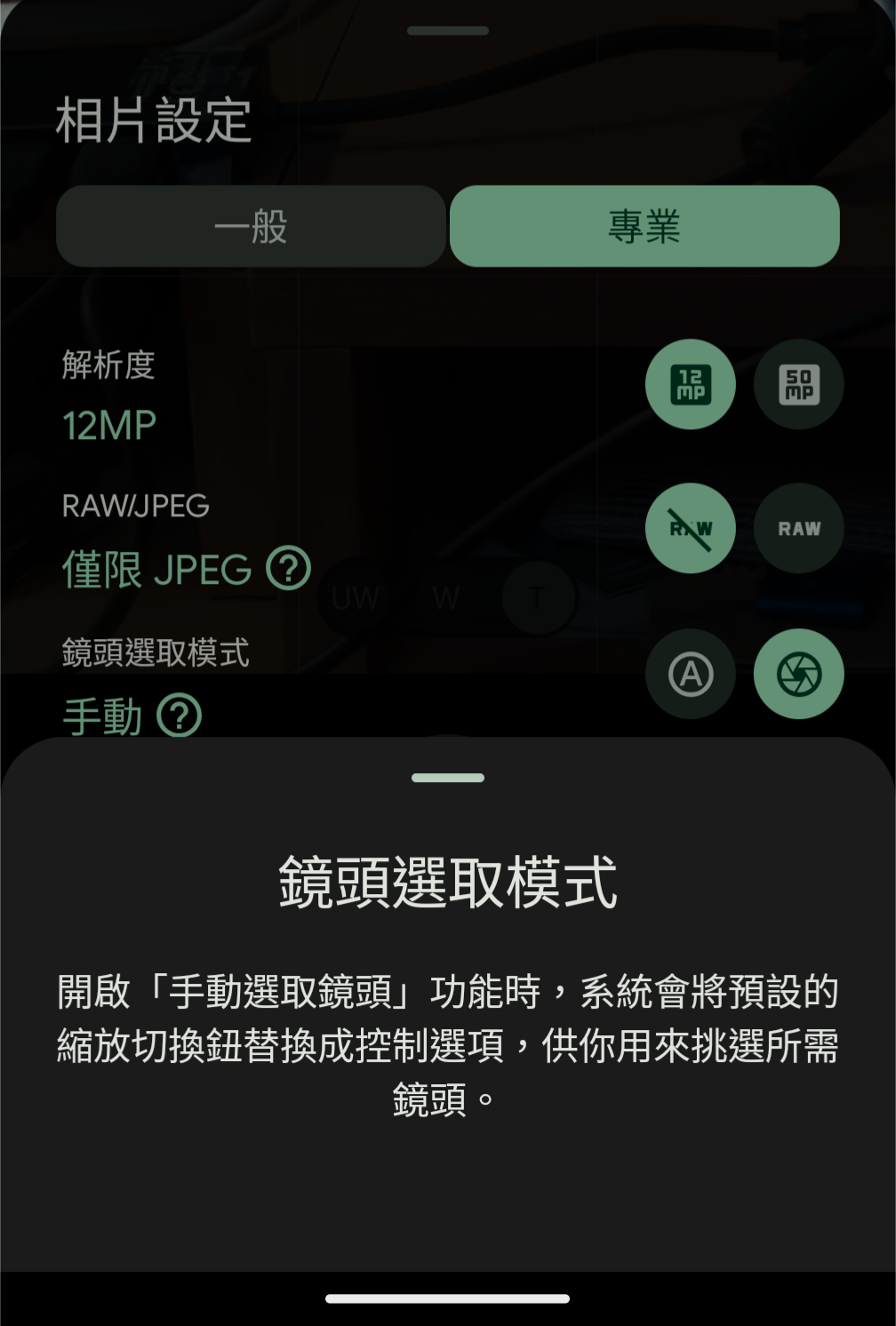Screen dimensions: 896x1326
Task: Set lens selection to auto
Action: 691,675
